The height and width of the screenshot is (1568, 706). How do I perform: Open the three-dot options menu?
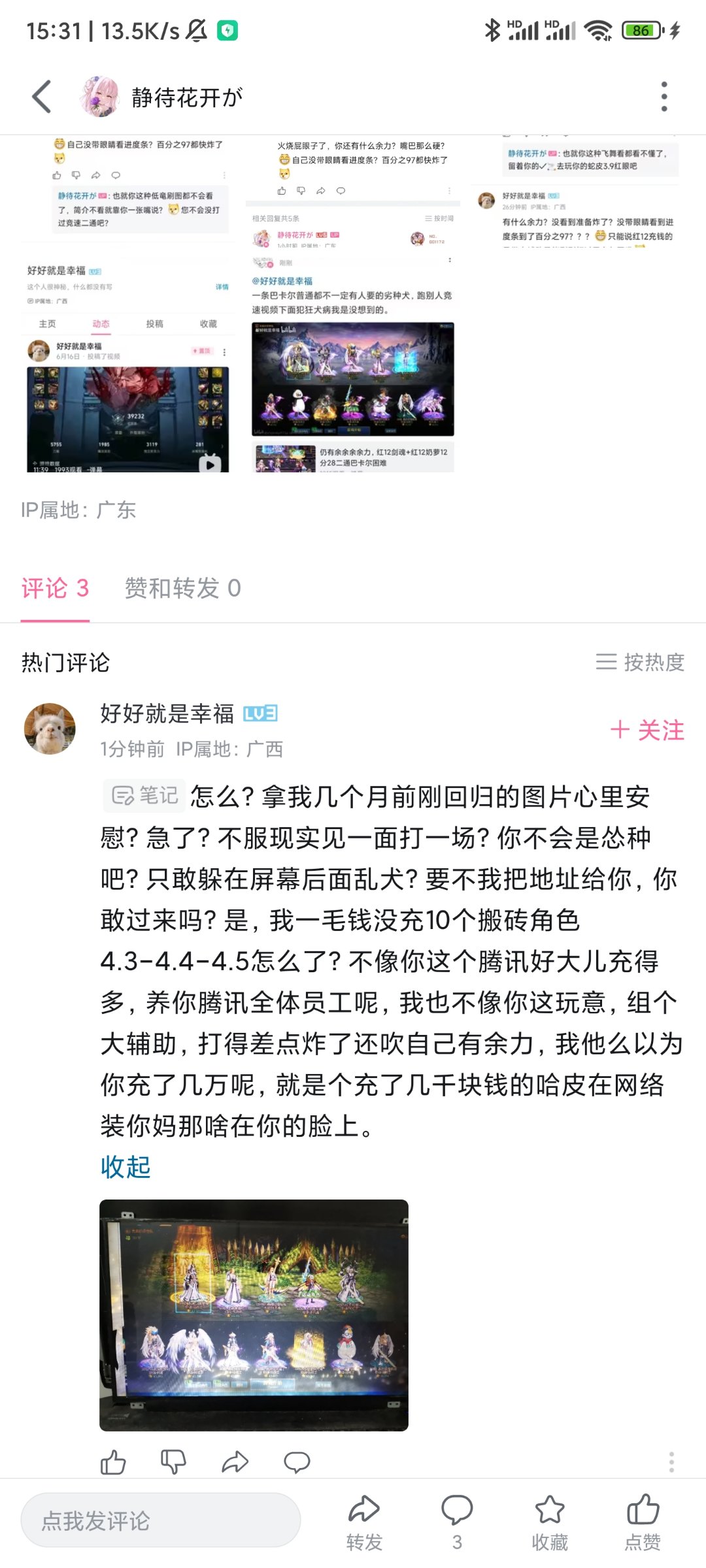coord(665,95)
